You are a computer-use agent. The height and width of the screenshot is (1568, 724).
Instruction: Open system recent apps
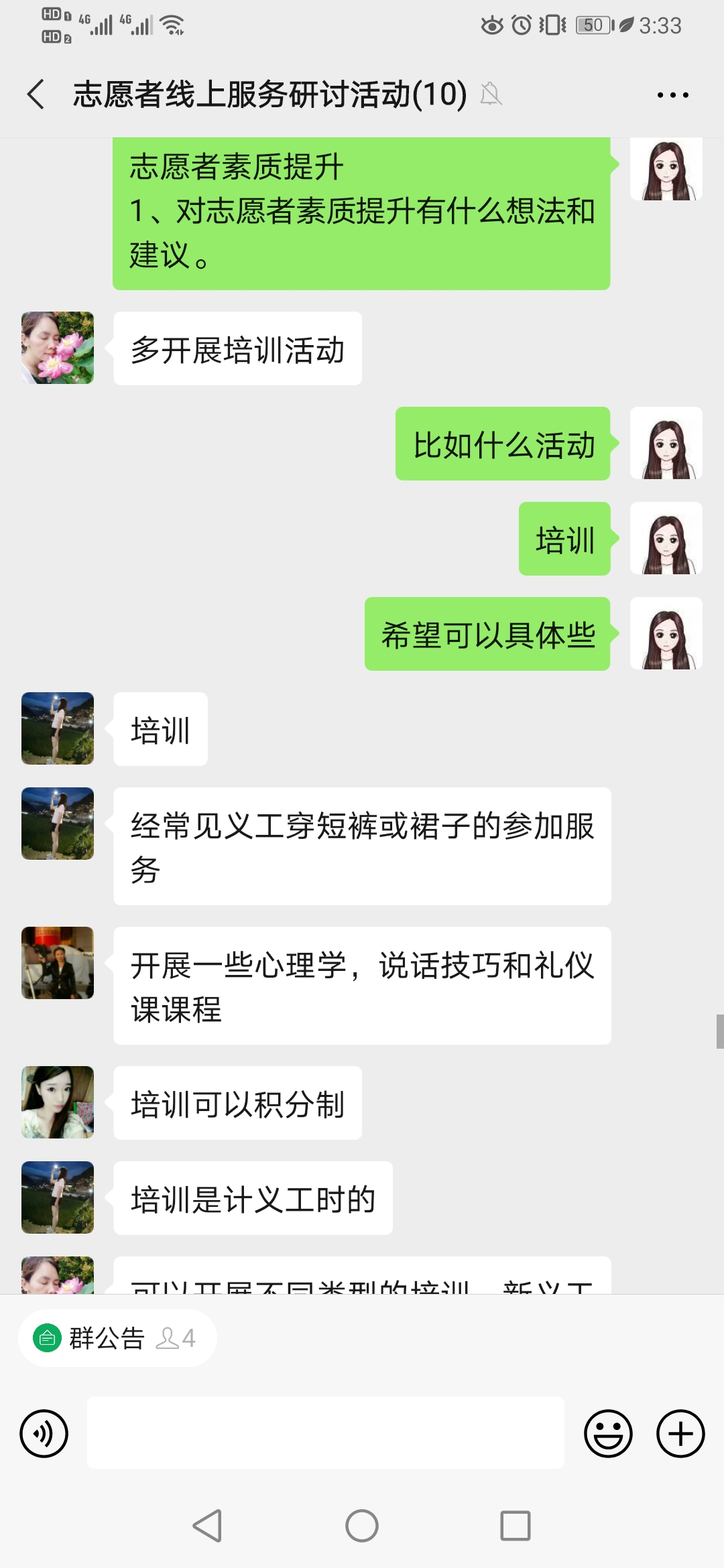point(516,1526)
